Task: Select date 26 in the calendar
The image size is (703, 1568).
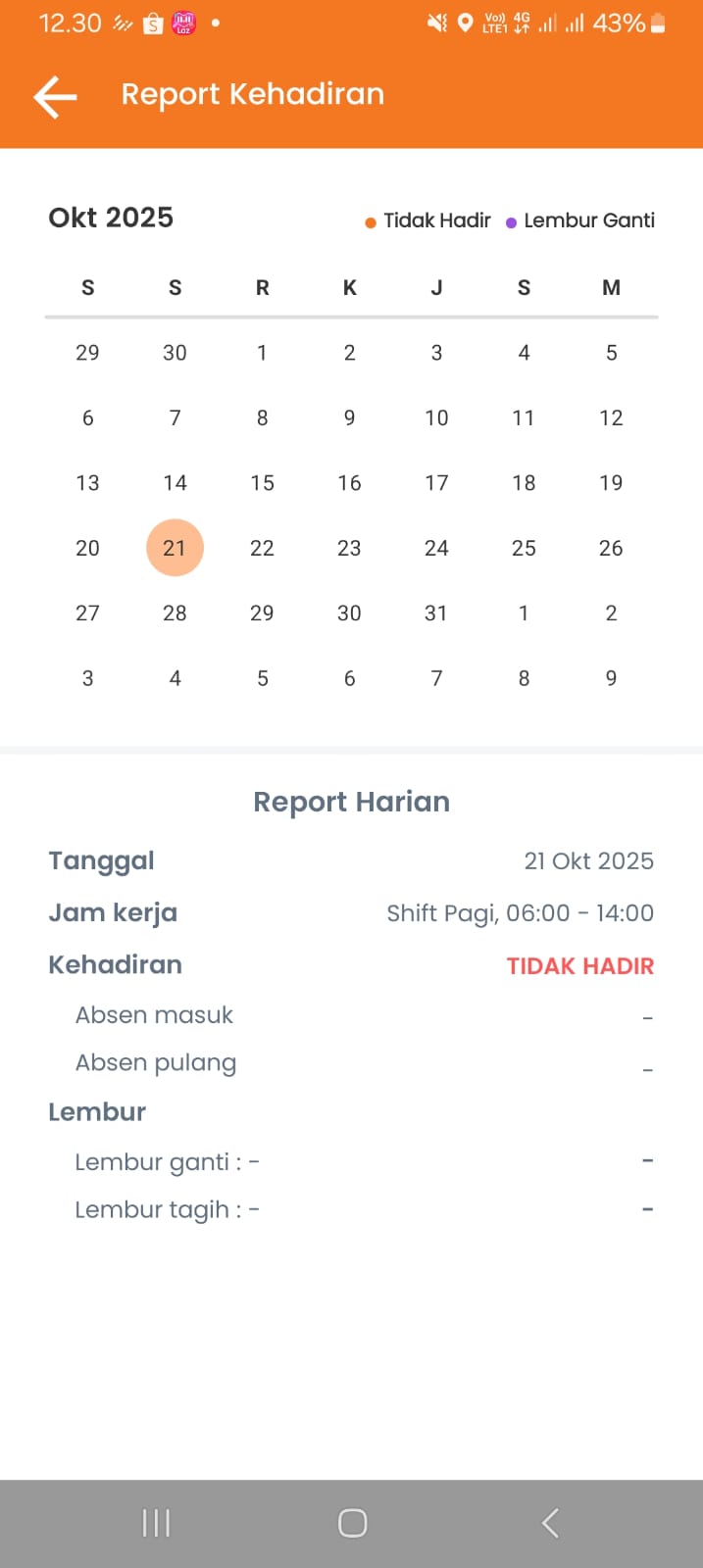Action: tap(611, 548)
